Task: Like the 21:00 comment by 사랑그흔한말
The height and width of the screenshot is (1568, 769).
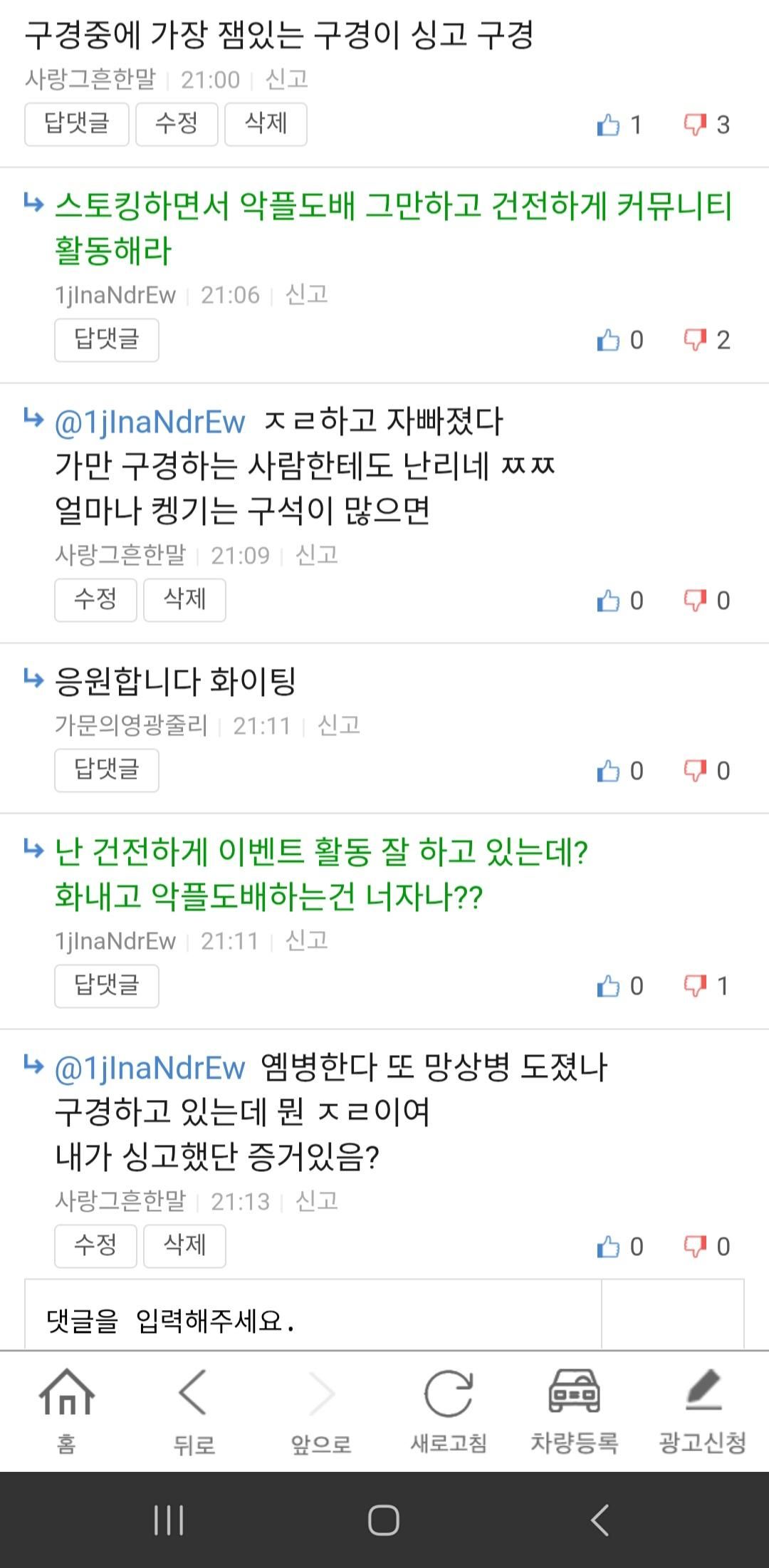Action: tap(609, 125)
